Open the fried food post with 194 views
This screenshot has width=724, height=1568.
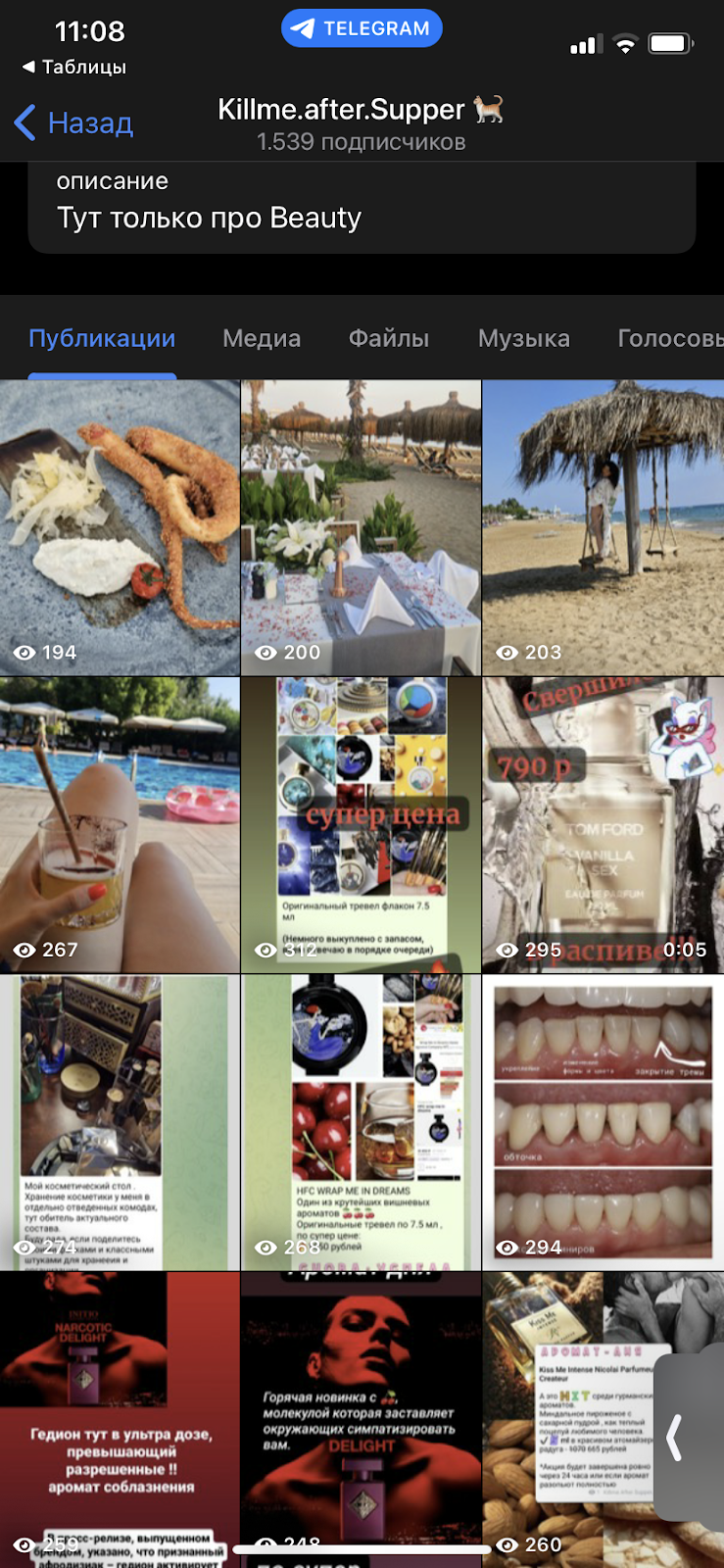click(x=120, y=527)
